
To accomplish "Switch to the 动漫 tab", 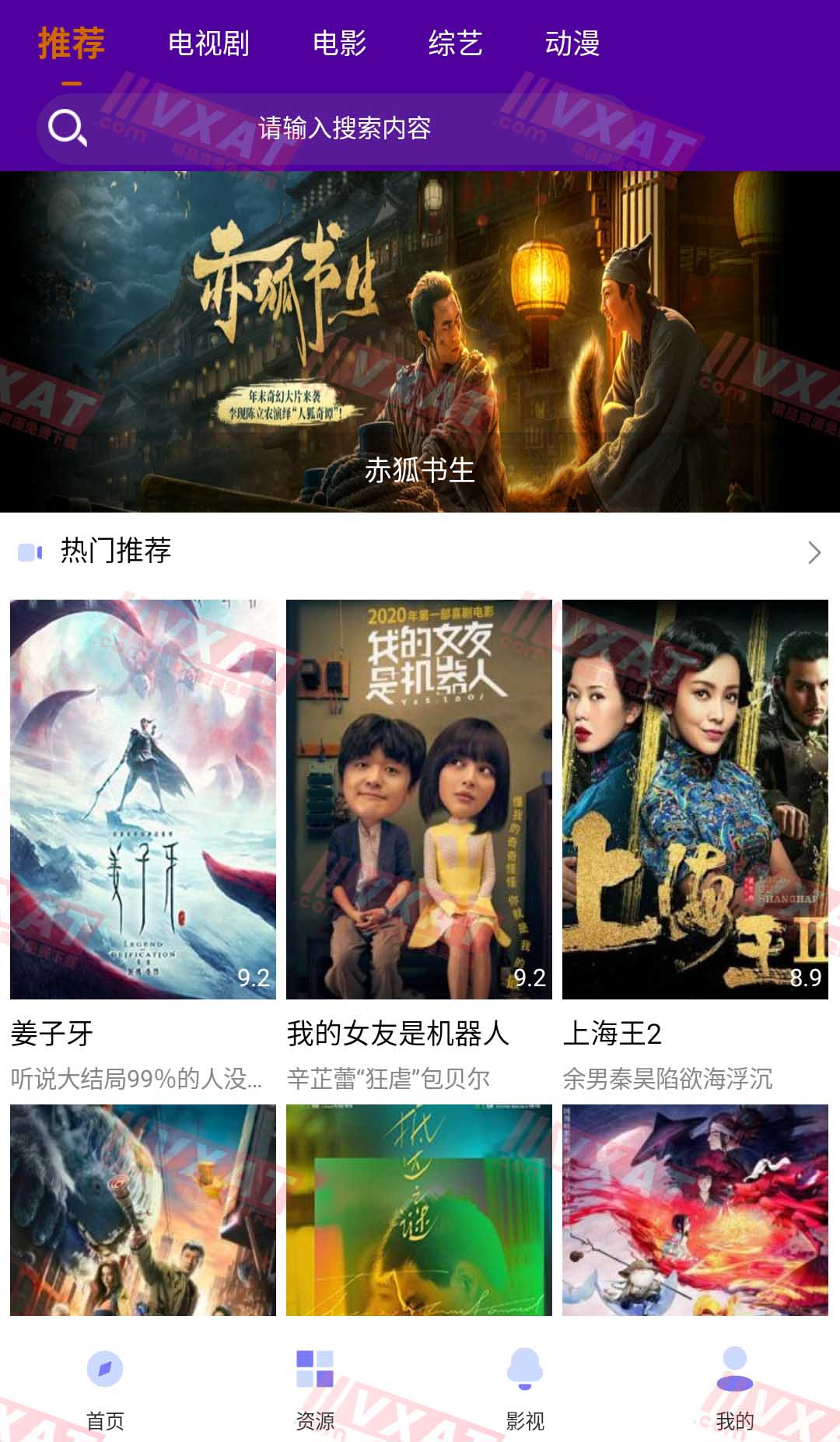I will (573, 44).
